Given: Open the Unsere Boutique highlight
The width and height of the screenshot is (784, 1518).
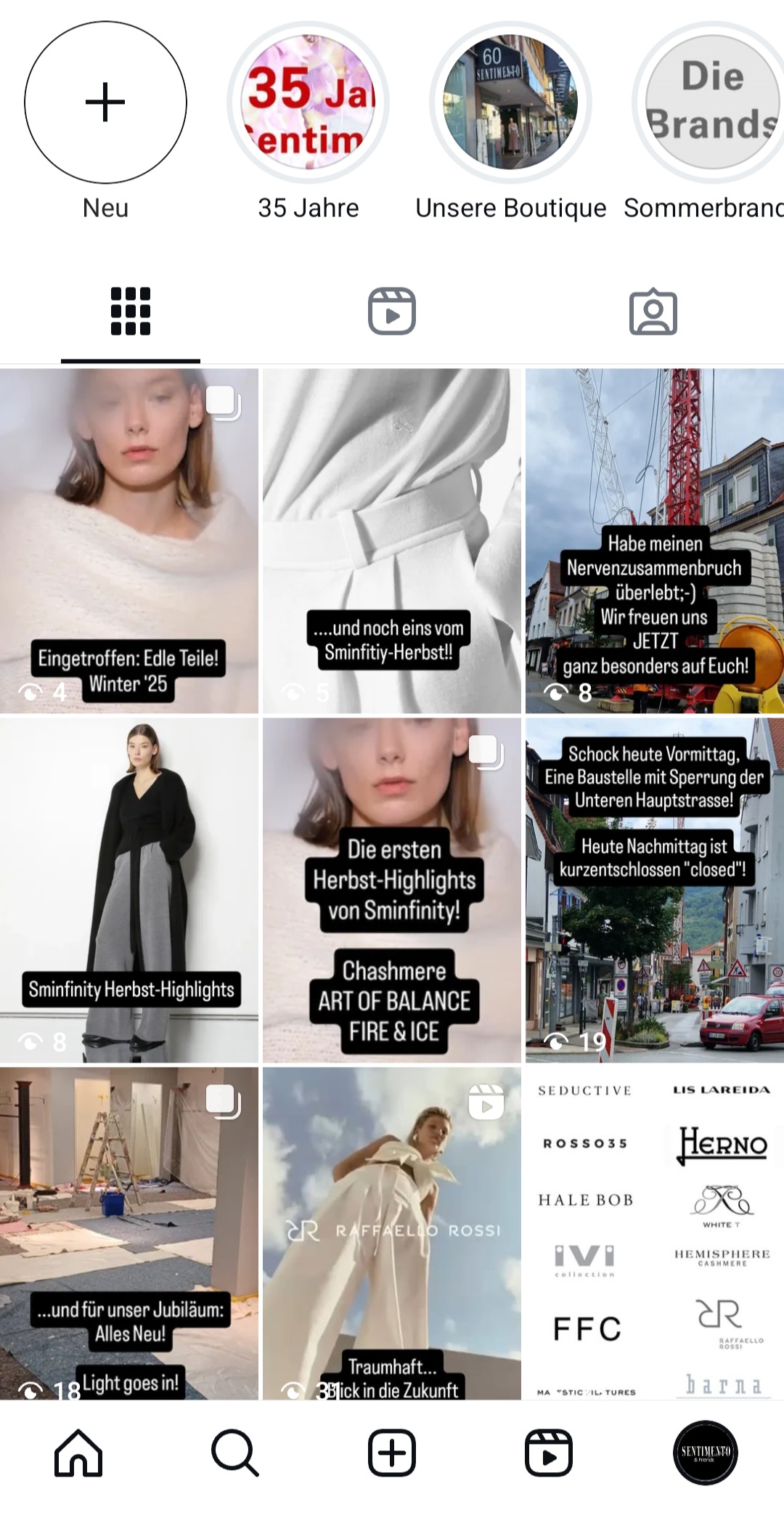Looking at the screenshot, I should click(x=510, y=102).
